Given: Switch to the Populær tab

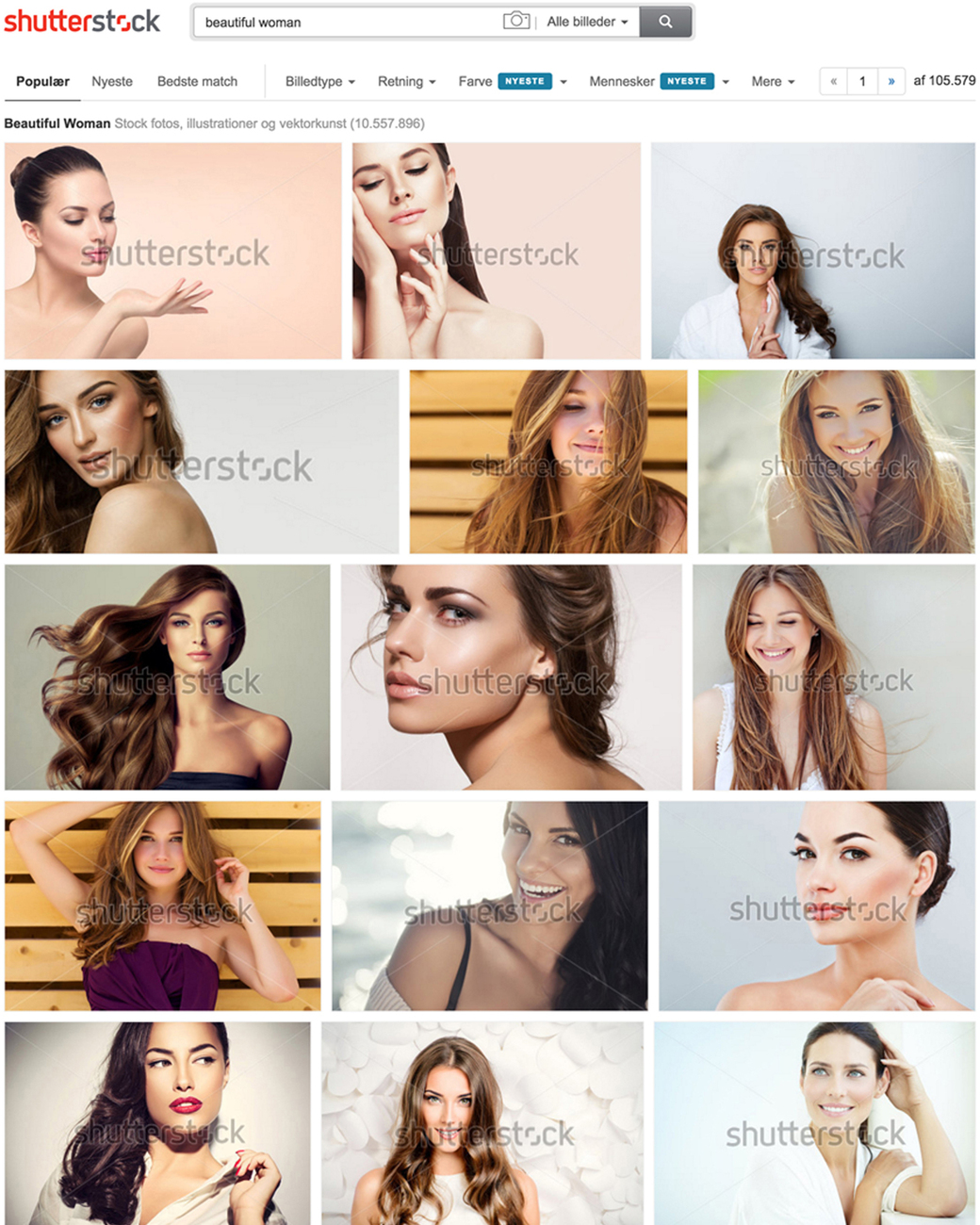Looking at the screenshot, I should click(x=42, y=81).
